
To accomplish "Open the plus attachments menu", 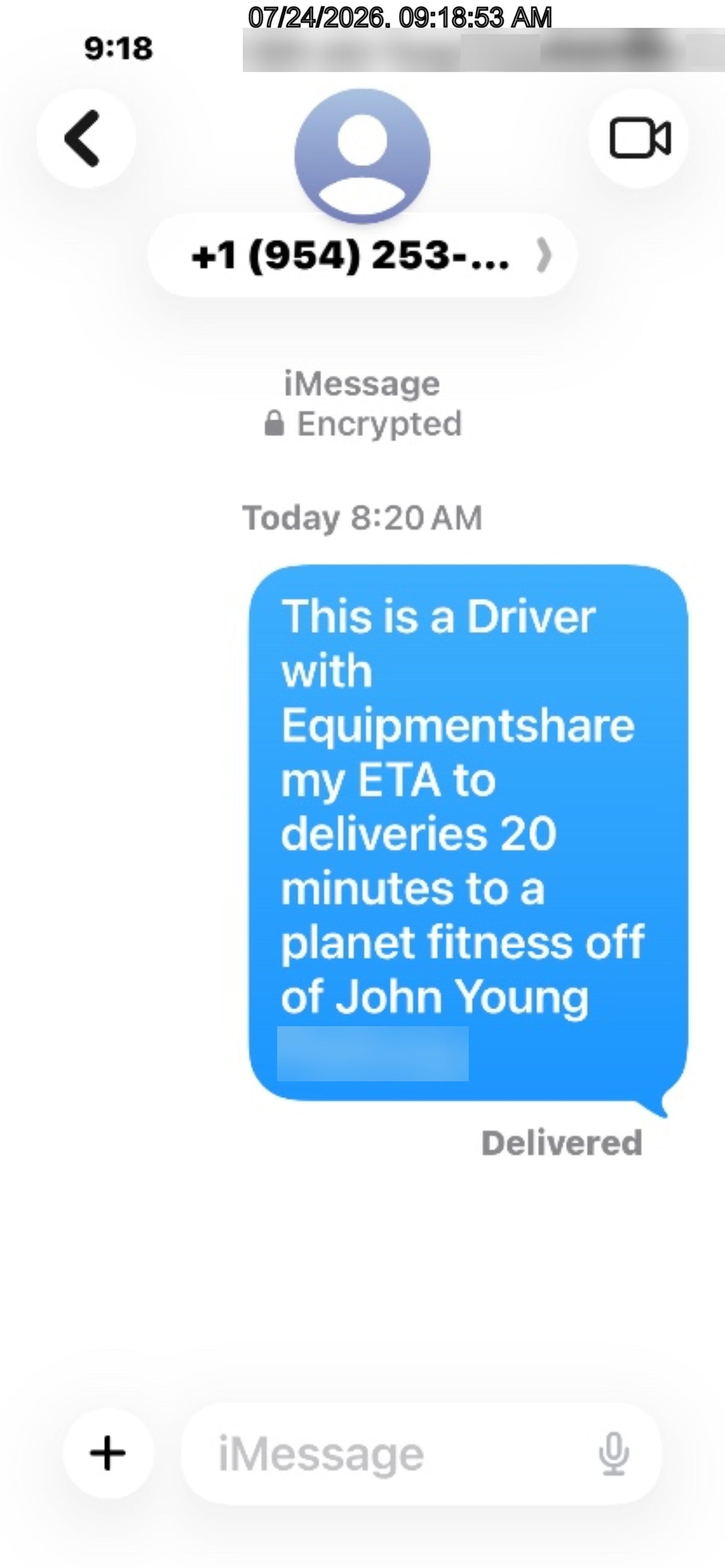I will (x=108, y=1453).
